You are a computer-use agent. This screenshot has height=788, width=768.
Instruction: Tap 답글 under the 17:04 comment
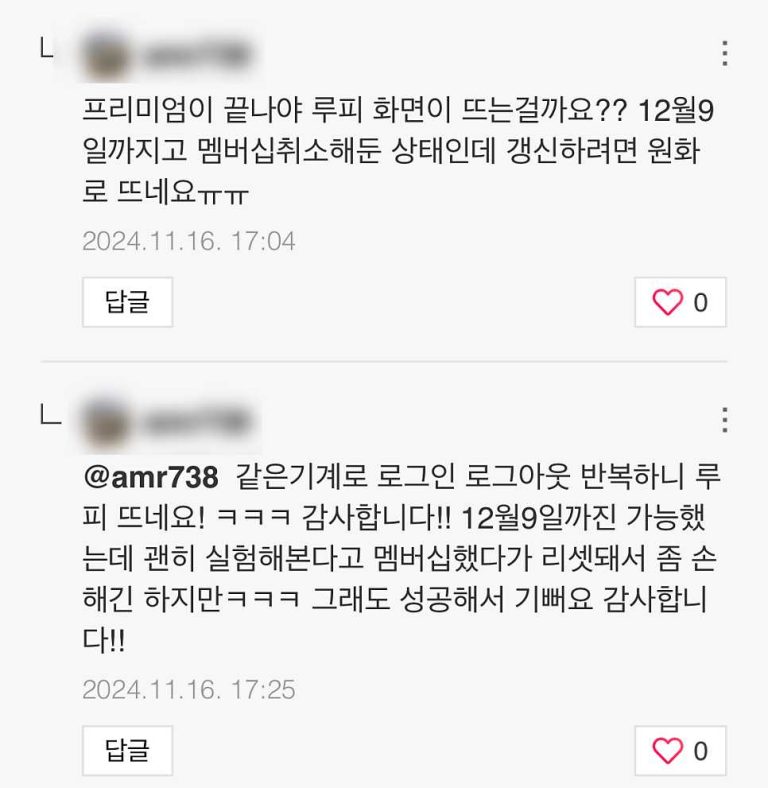point(127,302)
